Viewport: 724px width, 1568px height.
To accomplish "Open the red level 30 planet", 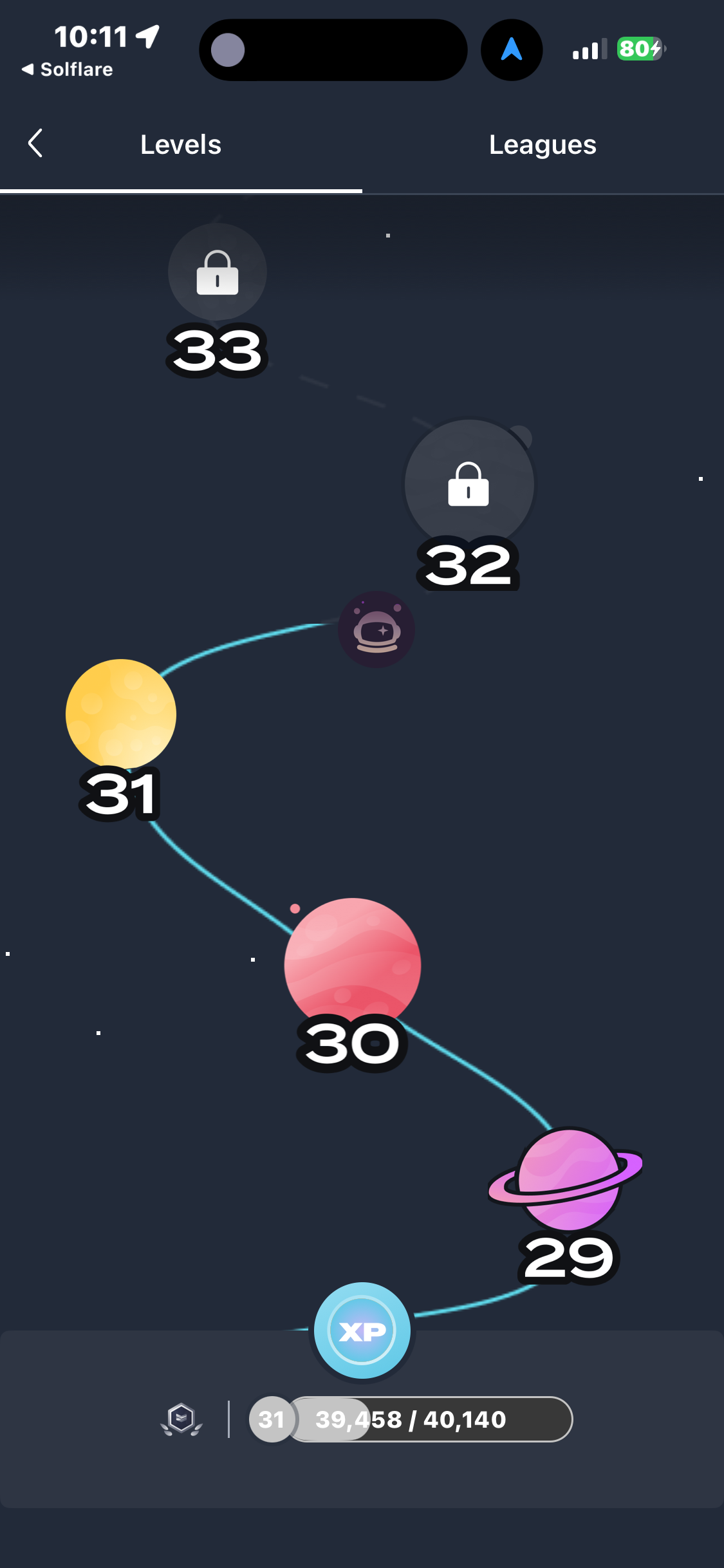I will [x=353, y=964].
